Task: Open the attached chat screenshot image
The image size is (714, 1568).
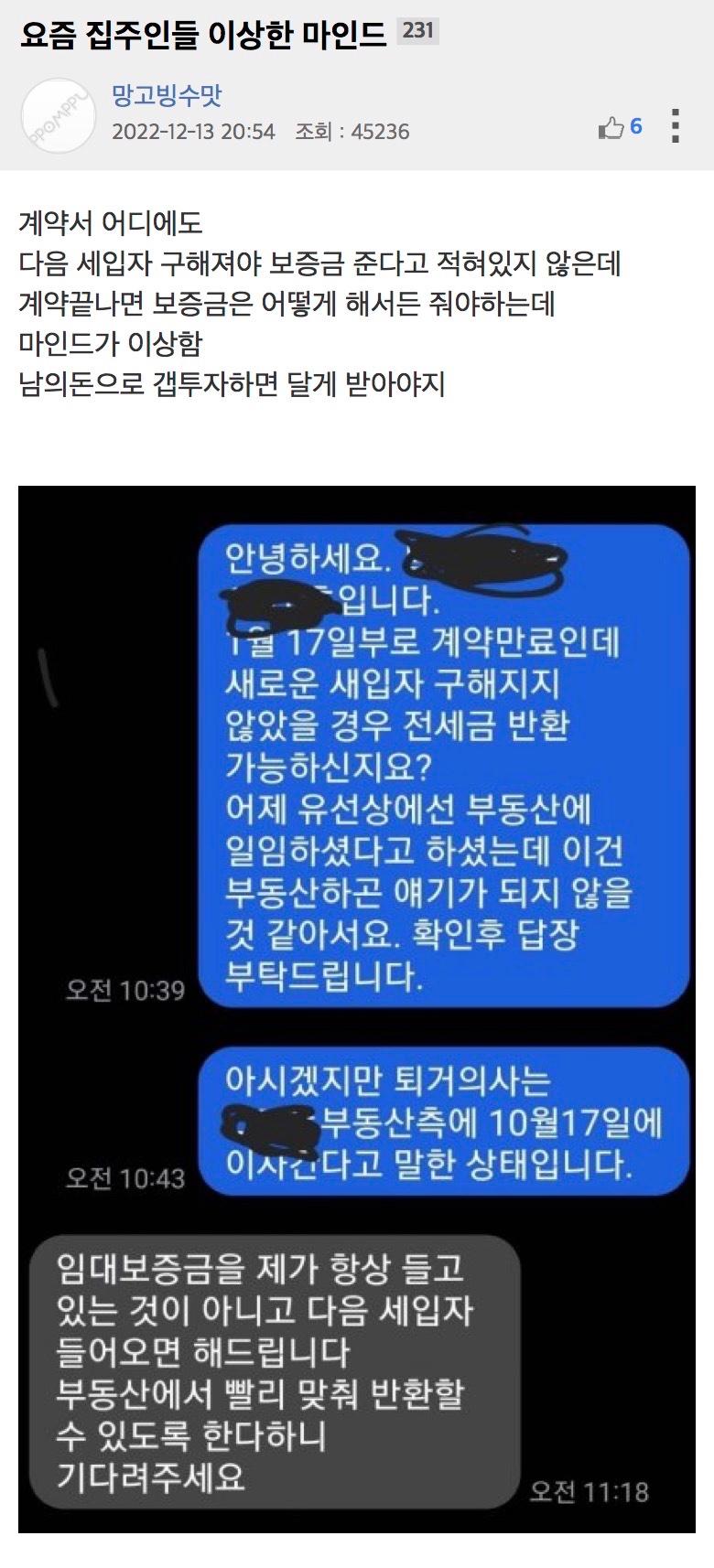Action: click(x=357, y=1008)
